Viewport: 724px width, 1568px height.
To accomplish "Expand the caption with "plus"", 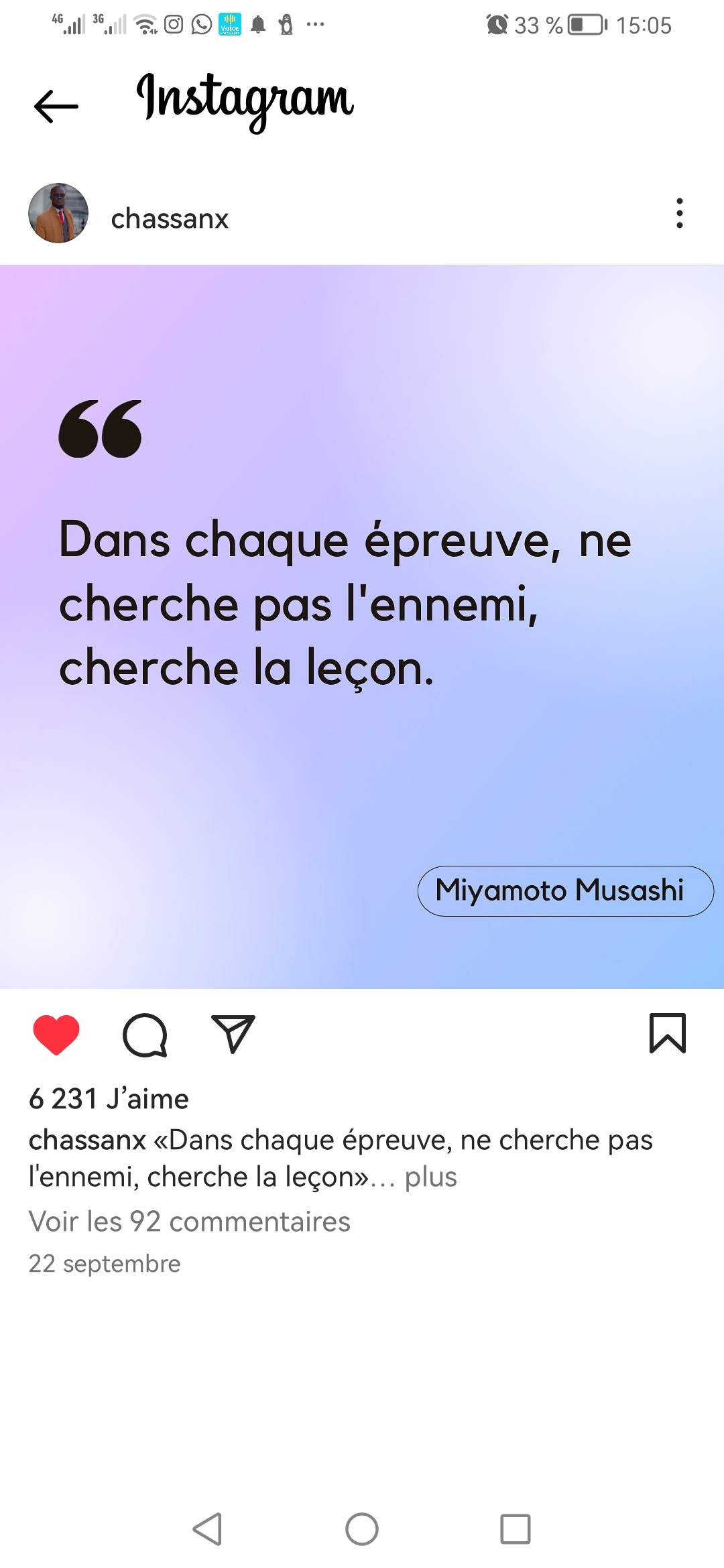I will [x=430, y=1177].
